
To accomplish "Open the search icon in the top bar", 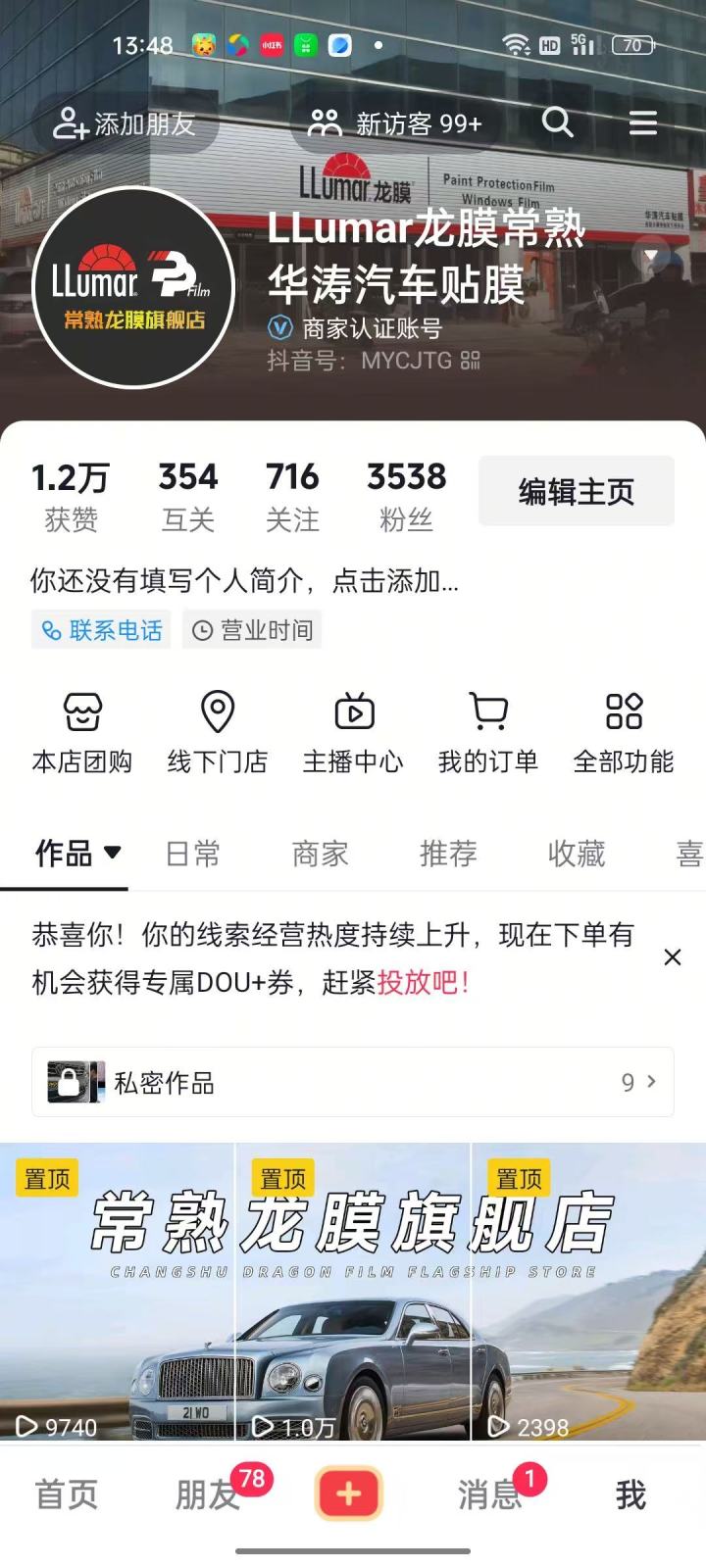I will [x=557, y=122].
